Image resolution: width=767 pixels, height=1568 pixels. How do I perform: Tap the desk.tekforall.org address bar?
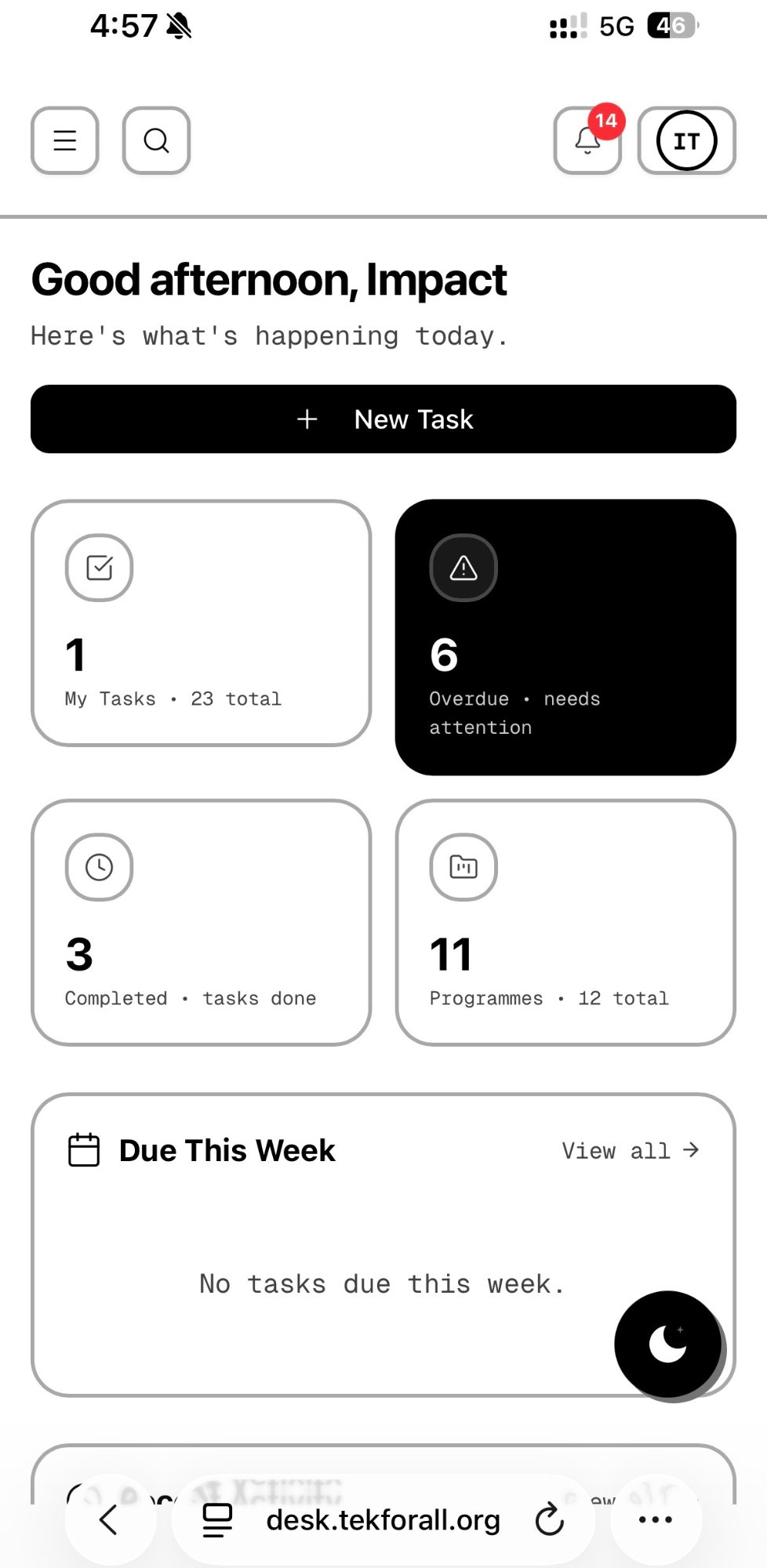(382, 1519)
